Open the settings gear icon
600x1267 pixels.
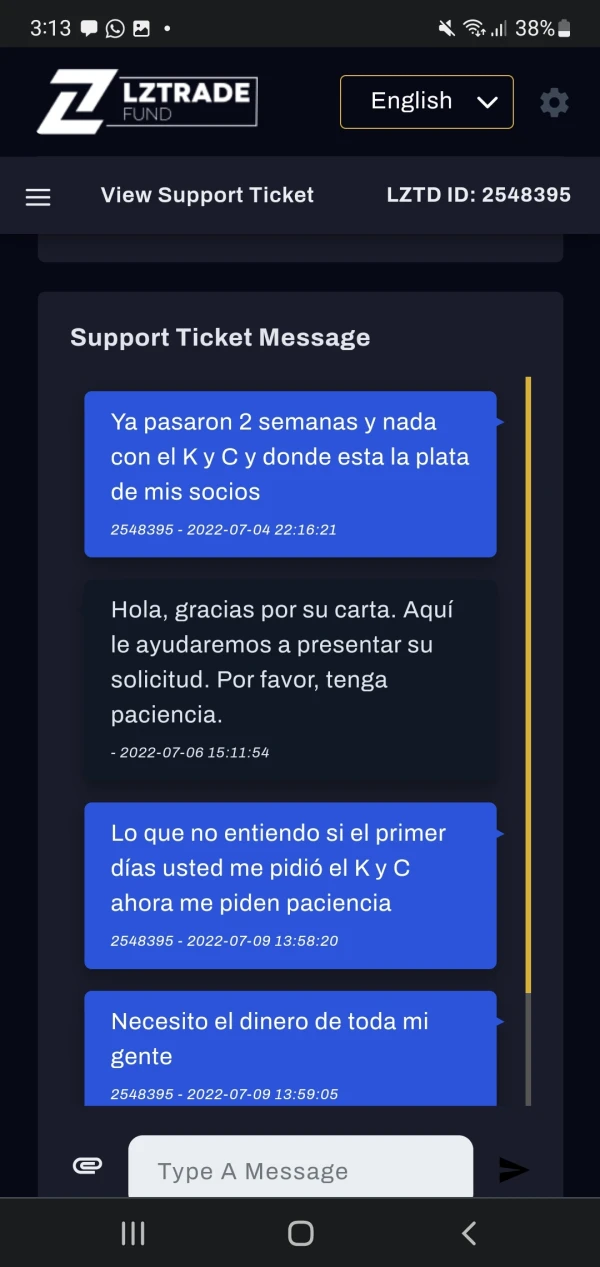click(554, 102)
